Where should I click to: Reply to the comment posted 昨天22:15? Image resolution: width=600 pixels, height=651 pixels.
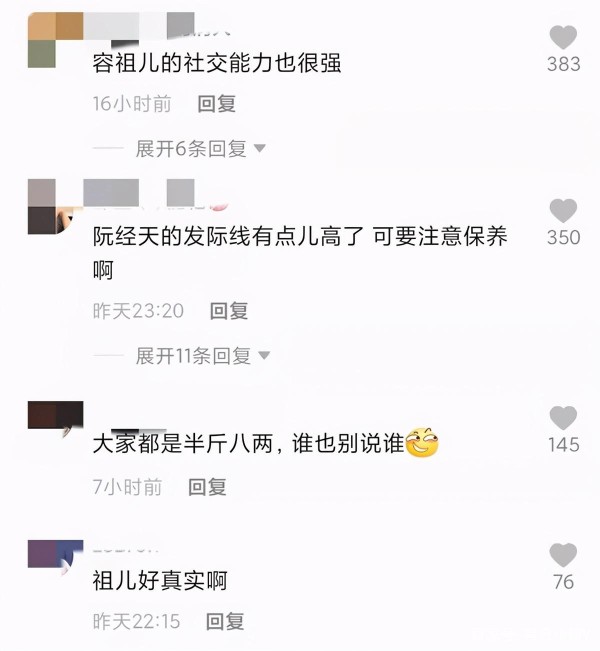225,621
